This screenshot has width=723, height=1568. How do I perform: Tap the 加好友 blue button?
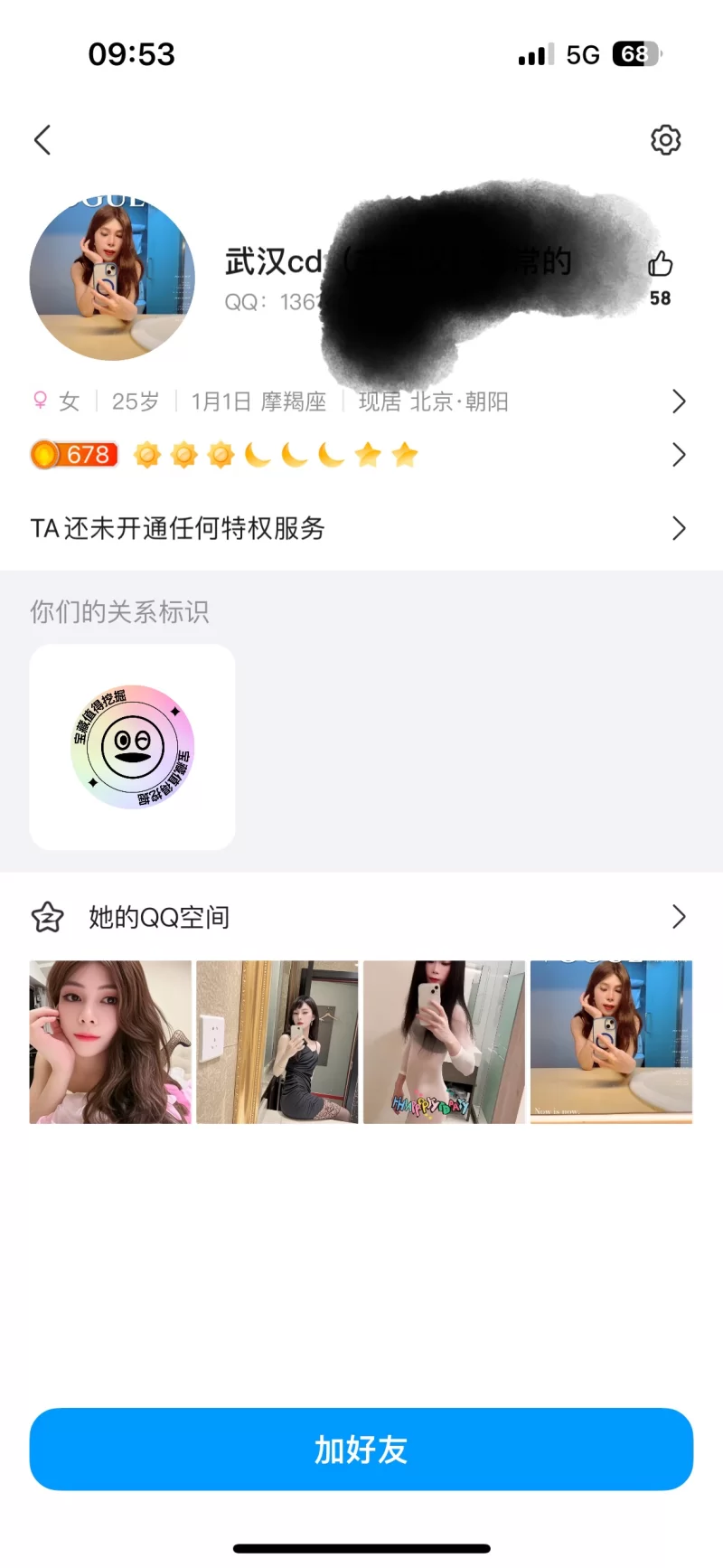pos(361,1449)
